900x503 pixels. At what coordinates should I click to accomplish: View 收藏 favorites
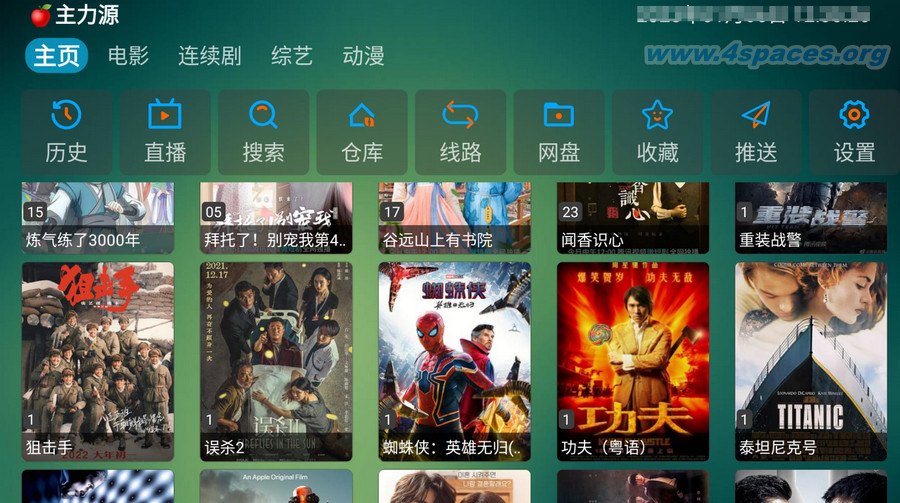click(657, 132)
